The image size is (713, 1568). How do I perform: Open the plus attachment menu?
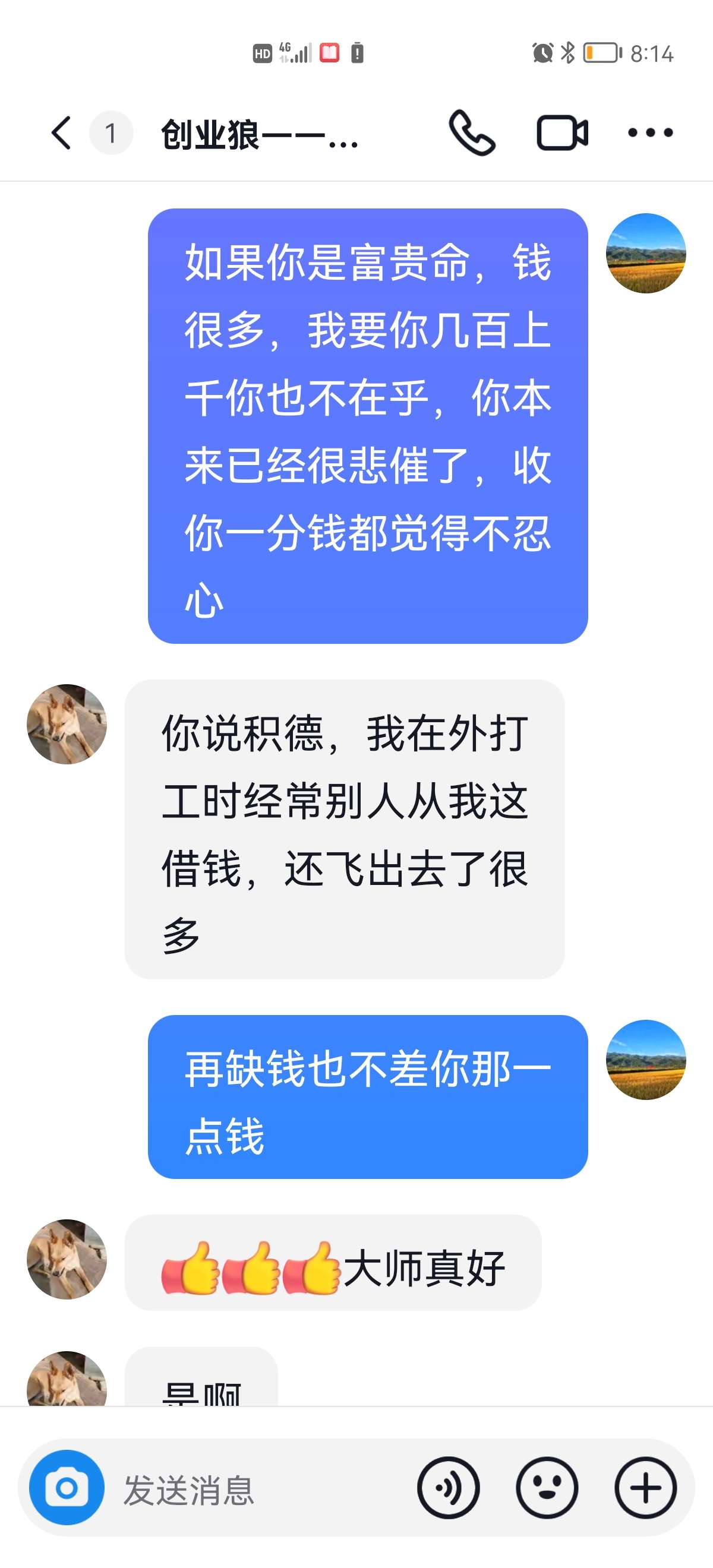(645, 1488)
